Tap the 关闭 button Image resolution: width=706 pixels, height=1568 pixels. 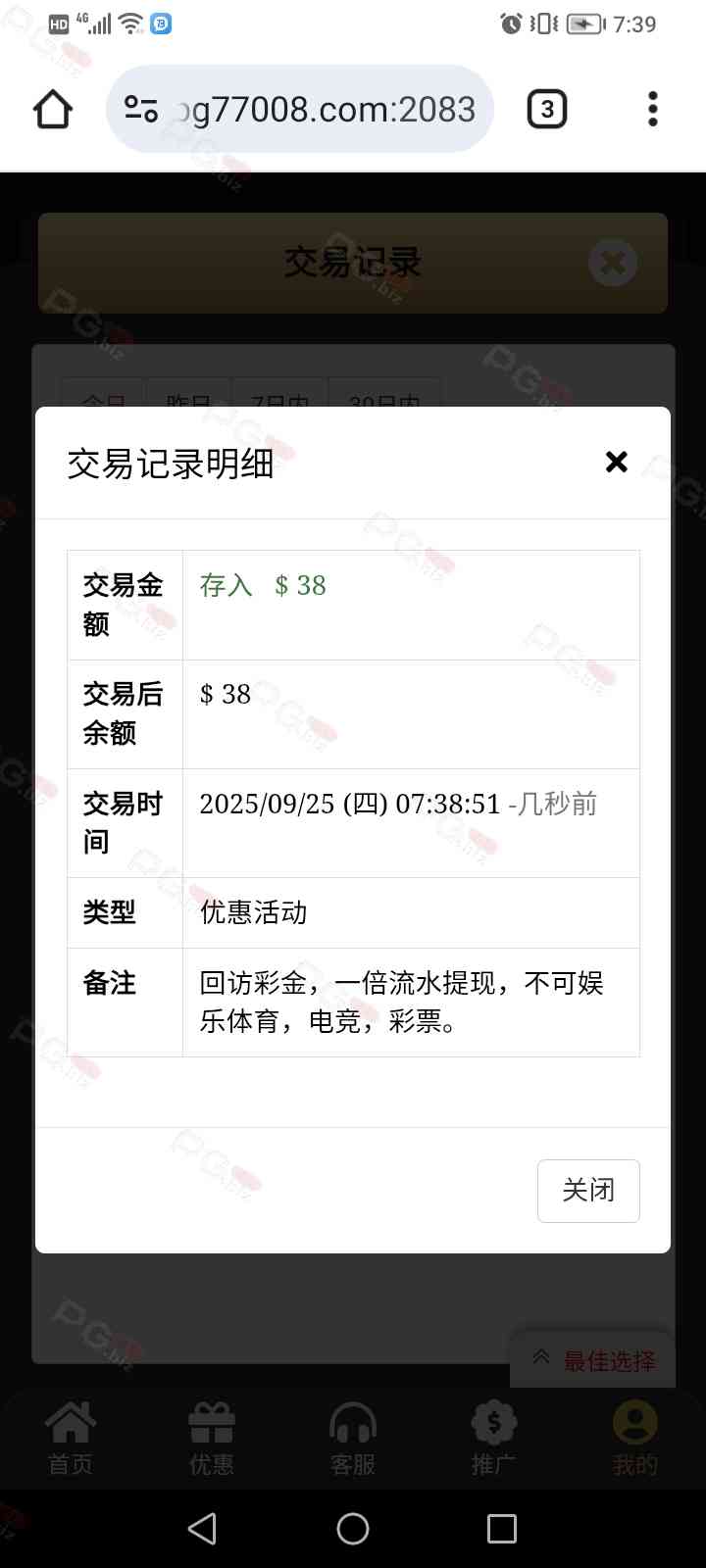[588, 1191]
